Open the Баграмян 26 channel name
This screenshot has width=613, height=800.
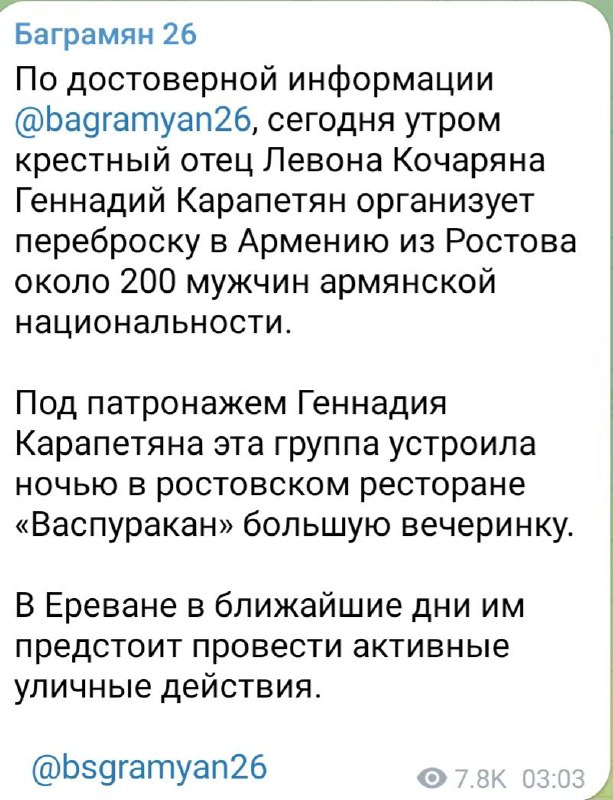(107, 37)
